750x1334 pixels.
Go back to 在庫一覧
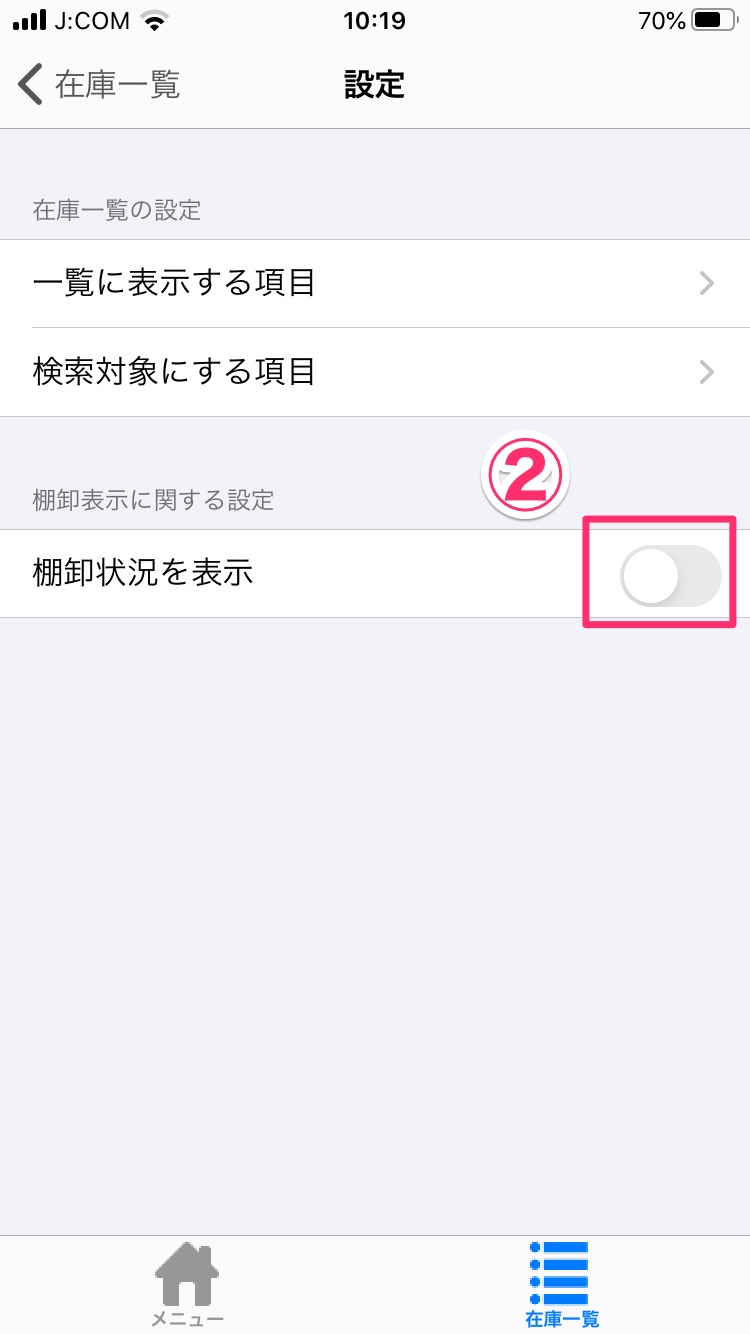click(x=99, y=85)
